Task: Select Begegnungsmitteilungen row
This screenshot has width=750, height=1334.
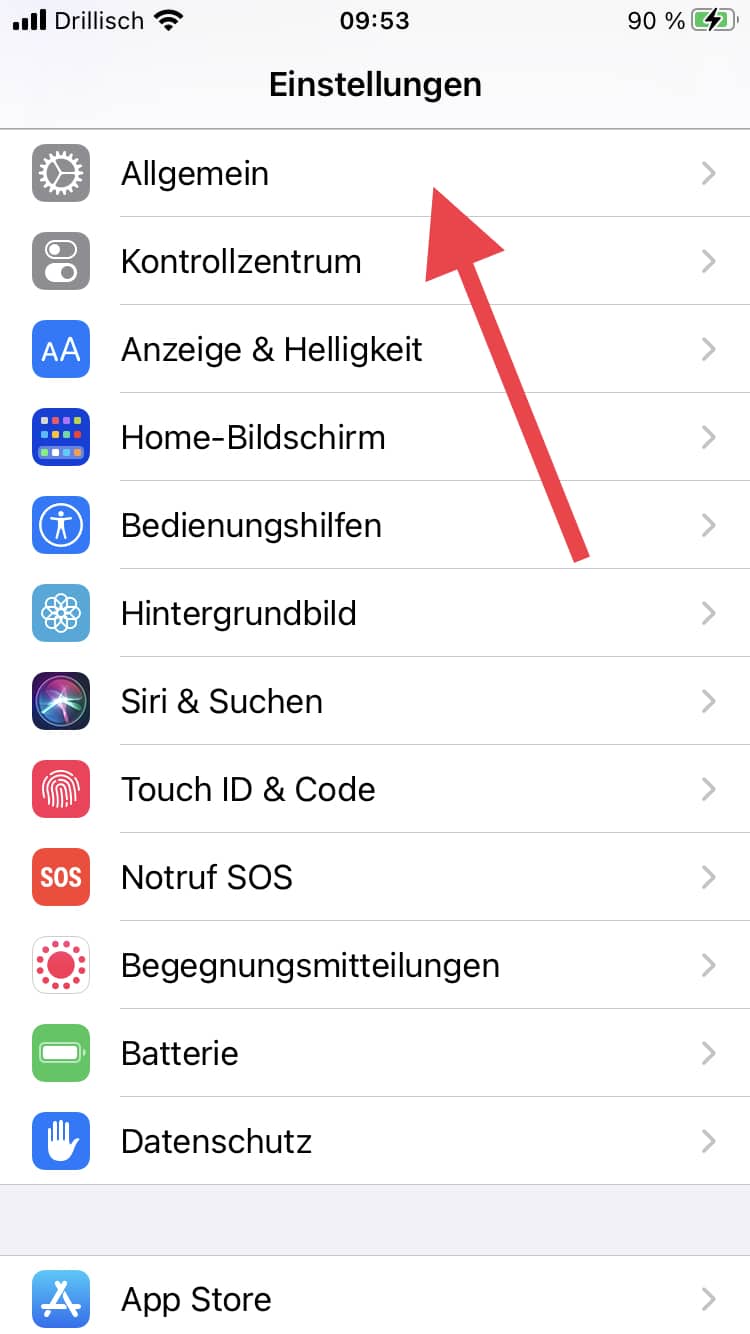Action: coord(310,966)
